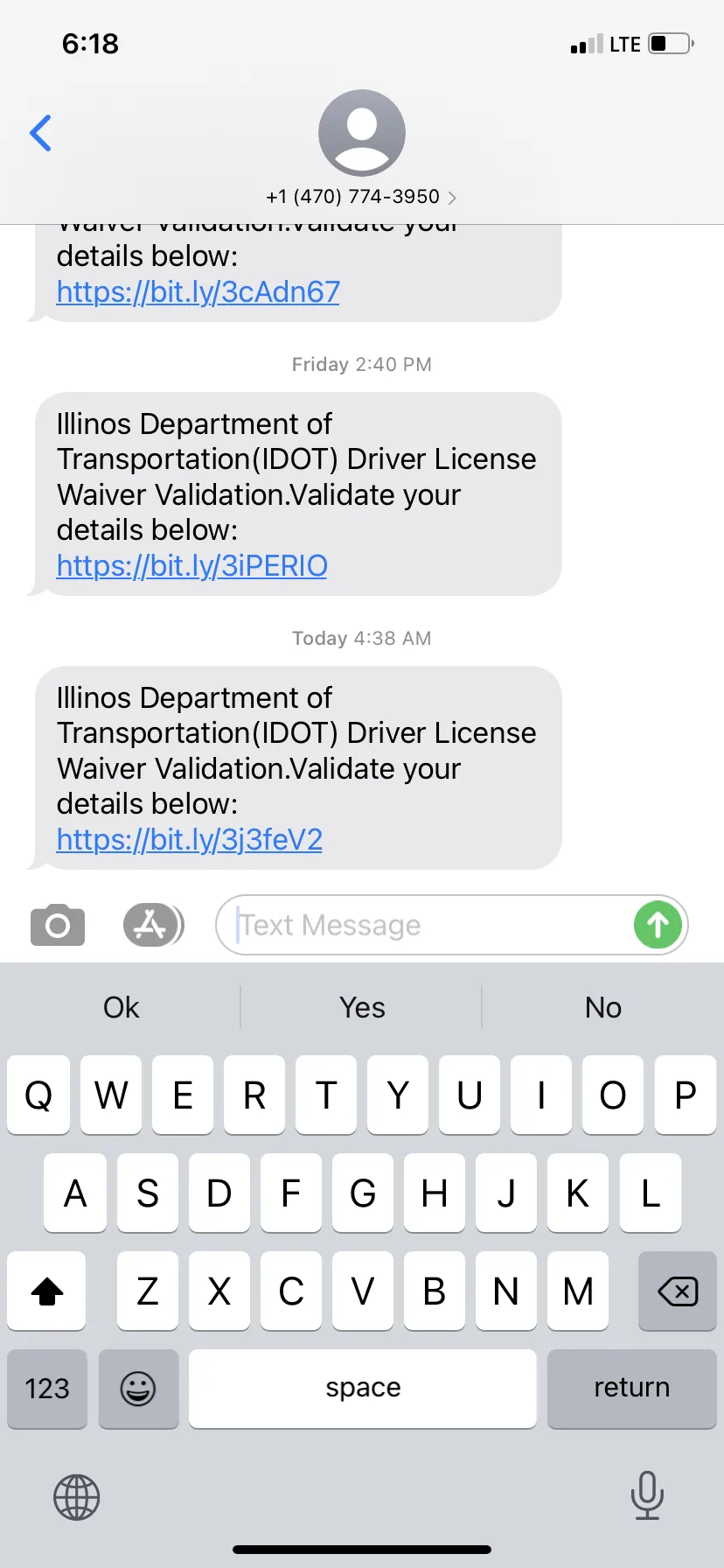Screen dimensions: 724x1568
Task: Open the bit.ly/3j3feV2 link
Action: pyautogui.click(x=190, y=839)
